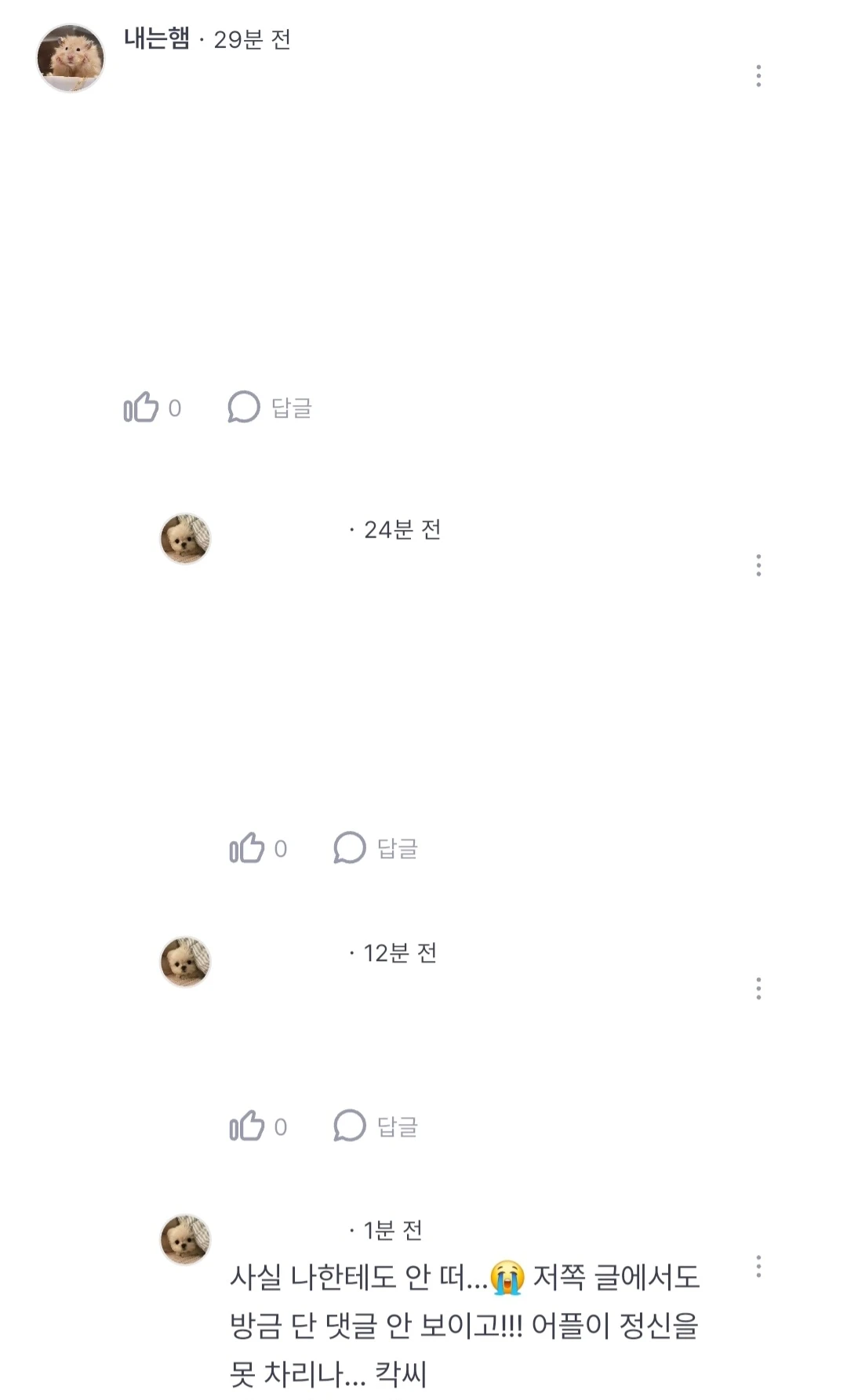Tap the puppy avatar on 24분 전 reply

pos(185,539)
